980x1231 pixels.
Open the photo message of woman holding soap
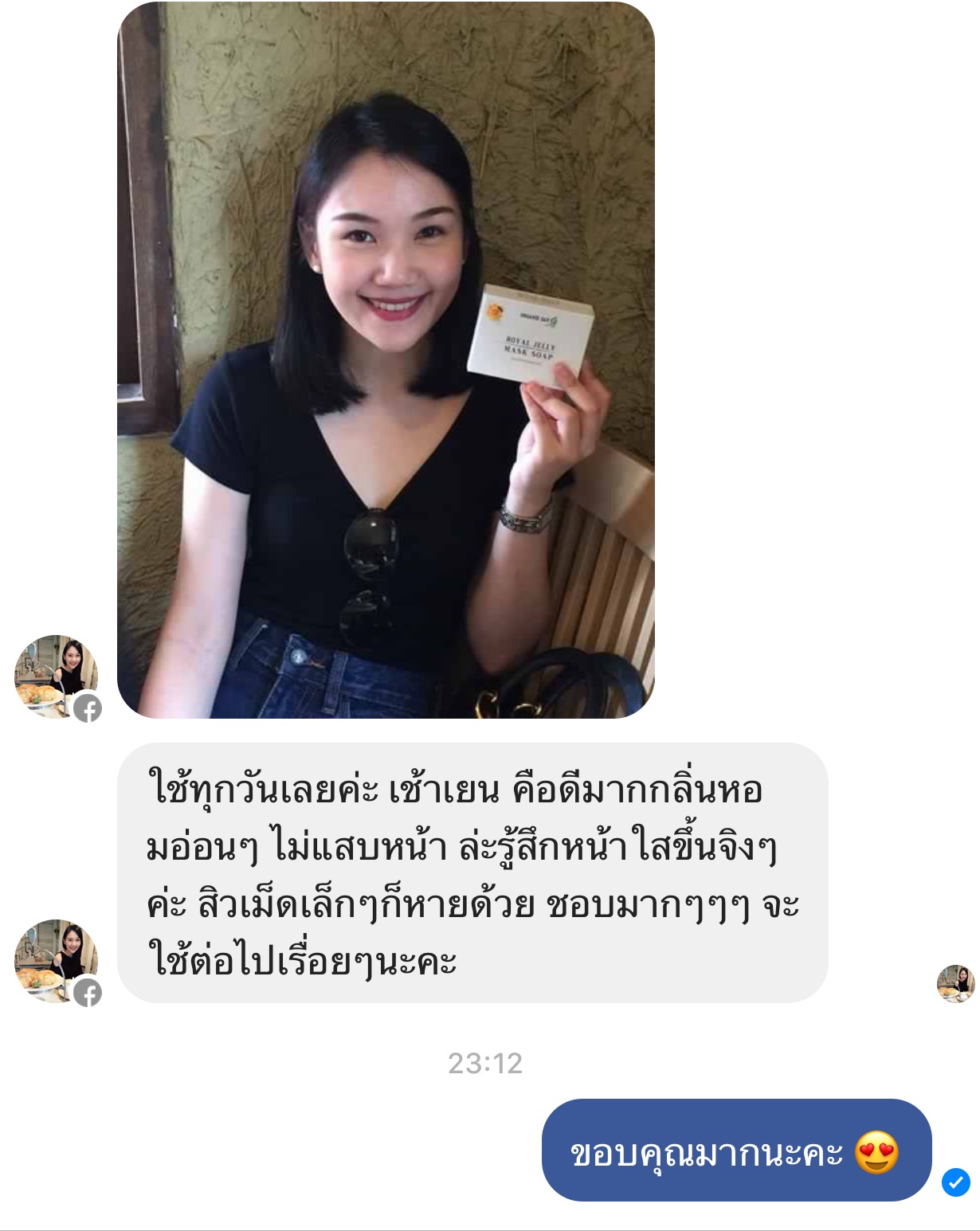pyautogui.click(x=386, y=360)
